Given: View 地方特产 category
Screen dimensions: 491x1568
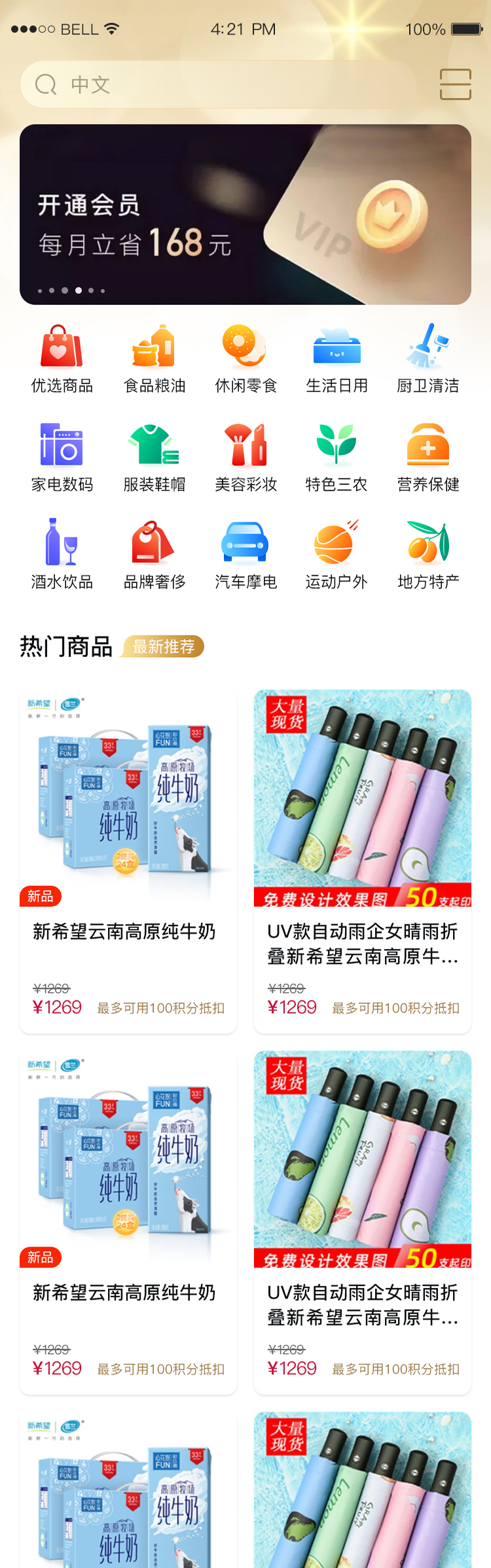Looking at the screenshot, I should 428,555.
